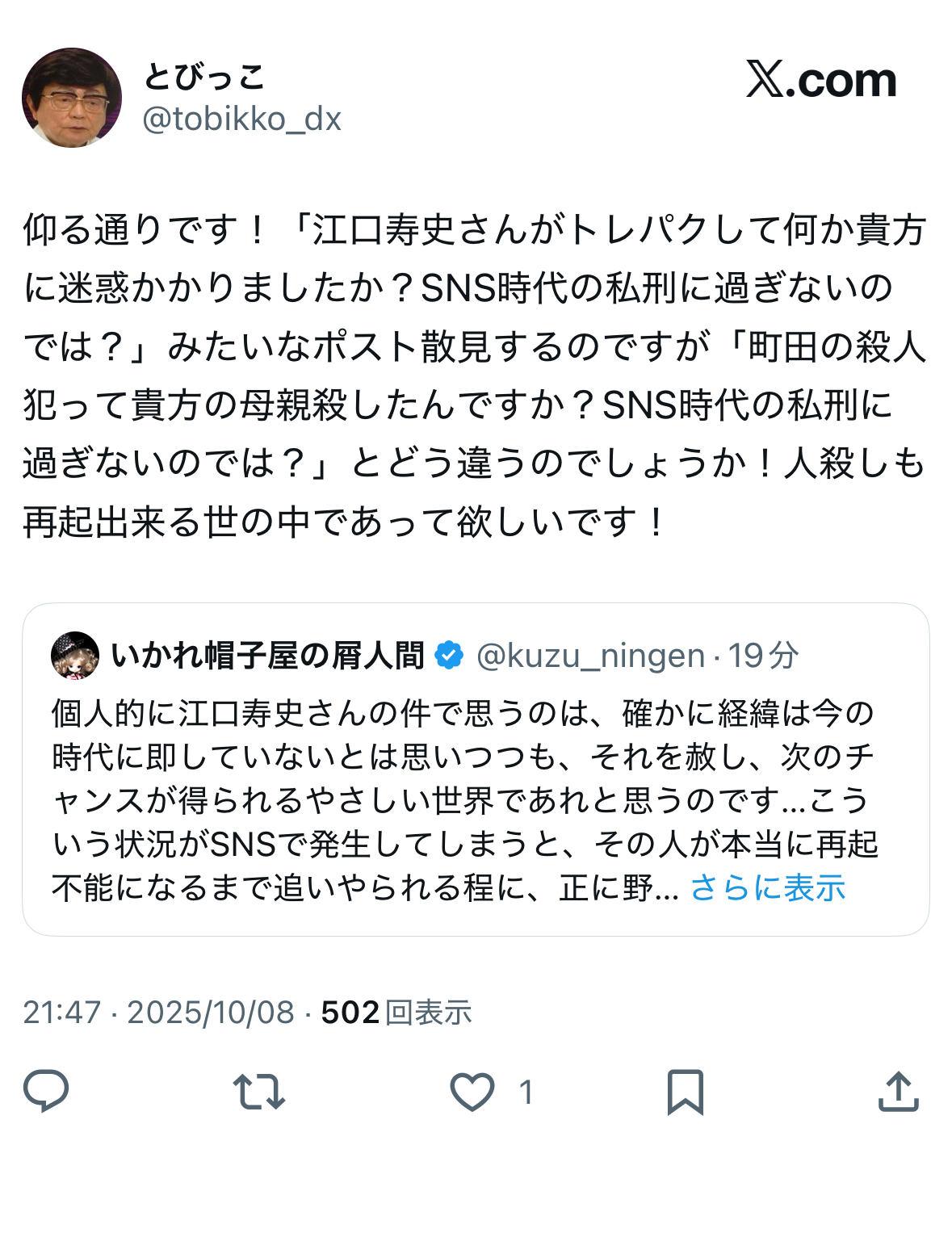The height and width of the screenshot is (1254, 952).
Task: Open とびっこ's profile picture
Action: point(72,98)
